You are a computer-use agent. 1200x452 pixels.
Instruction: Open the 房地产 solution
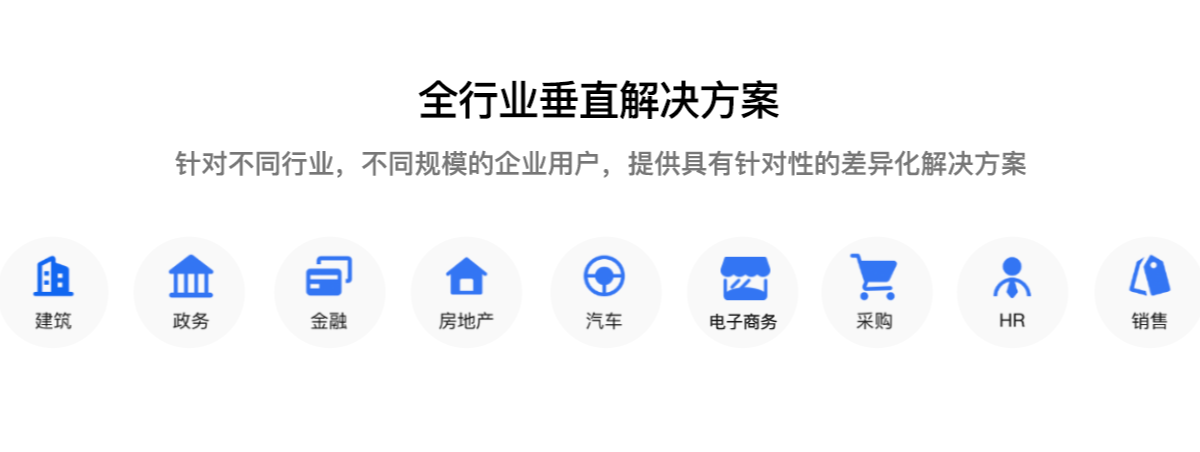coord(466,291)
